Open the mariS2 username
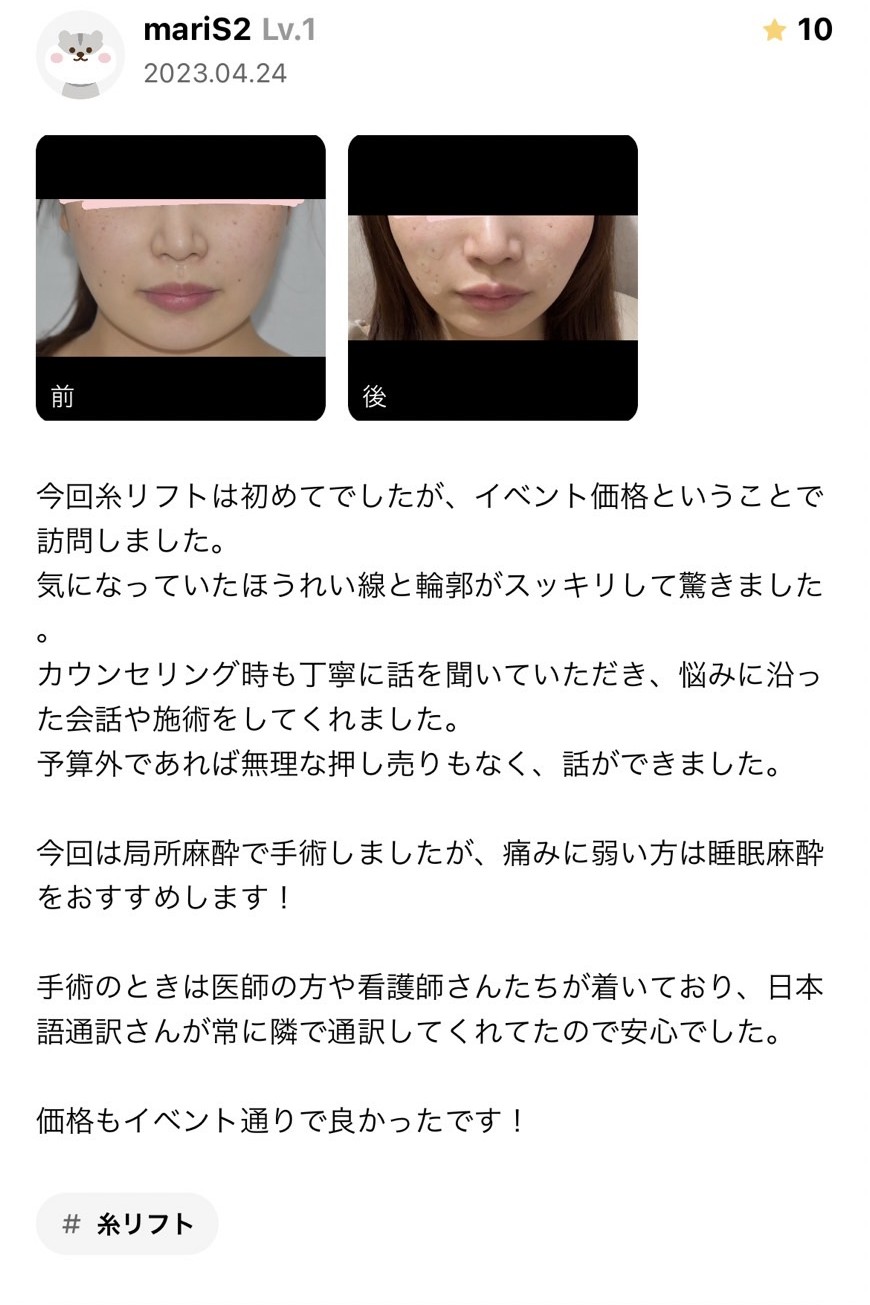This screenshot has width=870, height=1305. (x=197, y=30)
